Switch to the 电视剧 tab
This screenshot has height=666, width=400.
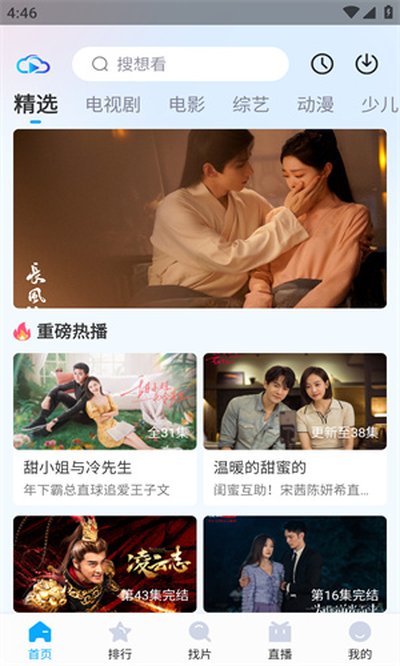(x=113, y=104)
